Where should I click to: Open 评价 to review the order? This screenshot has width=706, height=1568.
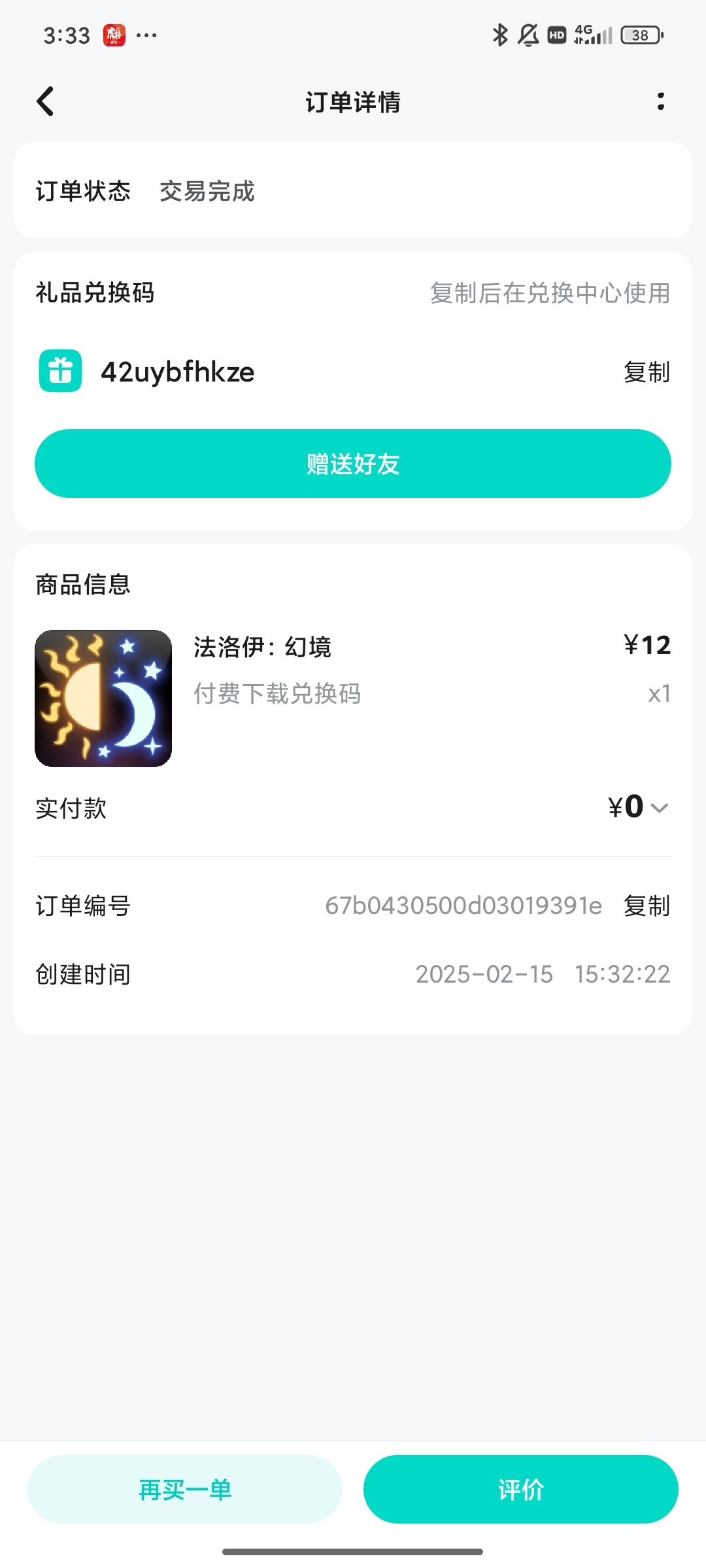pos(520,1490)
